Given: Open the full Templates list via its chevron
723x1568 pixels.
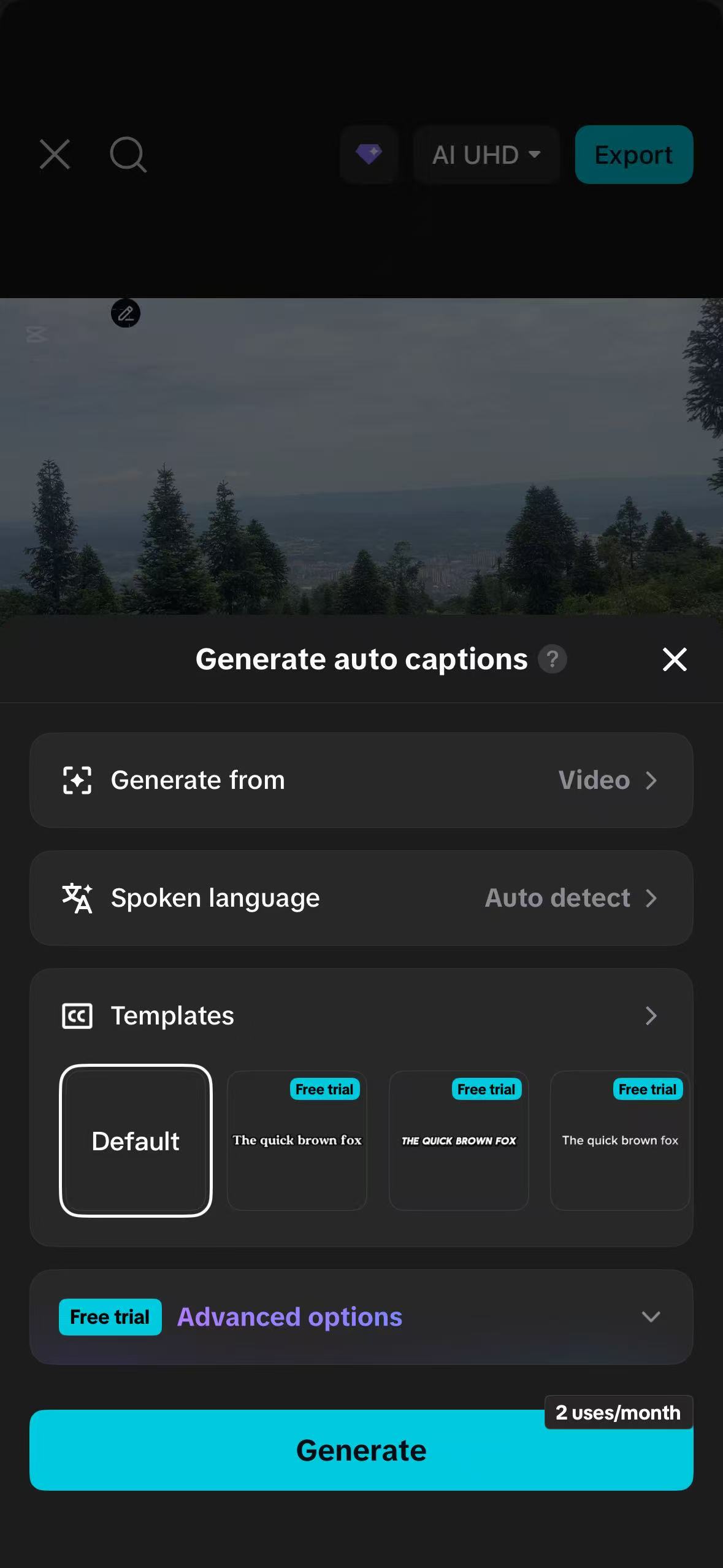Looking at the screenshot, I should [651, 1016].
